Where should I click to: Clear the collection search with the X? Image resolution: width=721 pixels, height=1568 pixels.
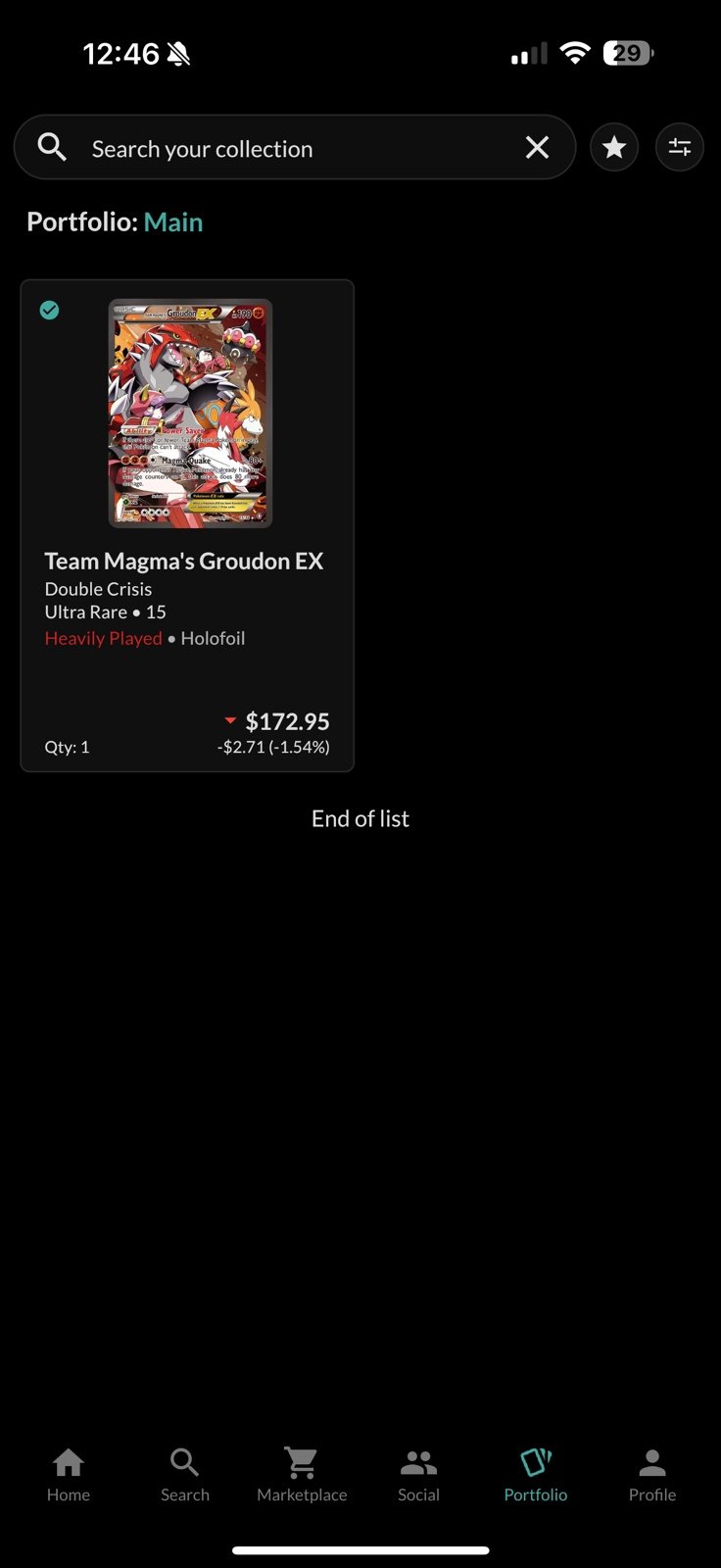click(537, 148)
